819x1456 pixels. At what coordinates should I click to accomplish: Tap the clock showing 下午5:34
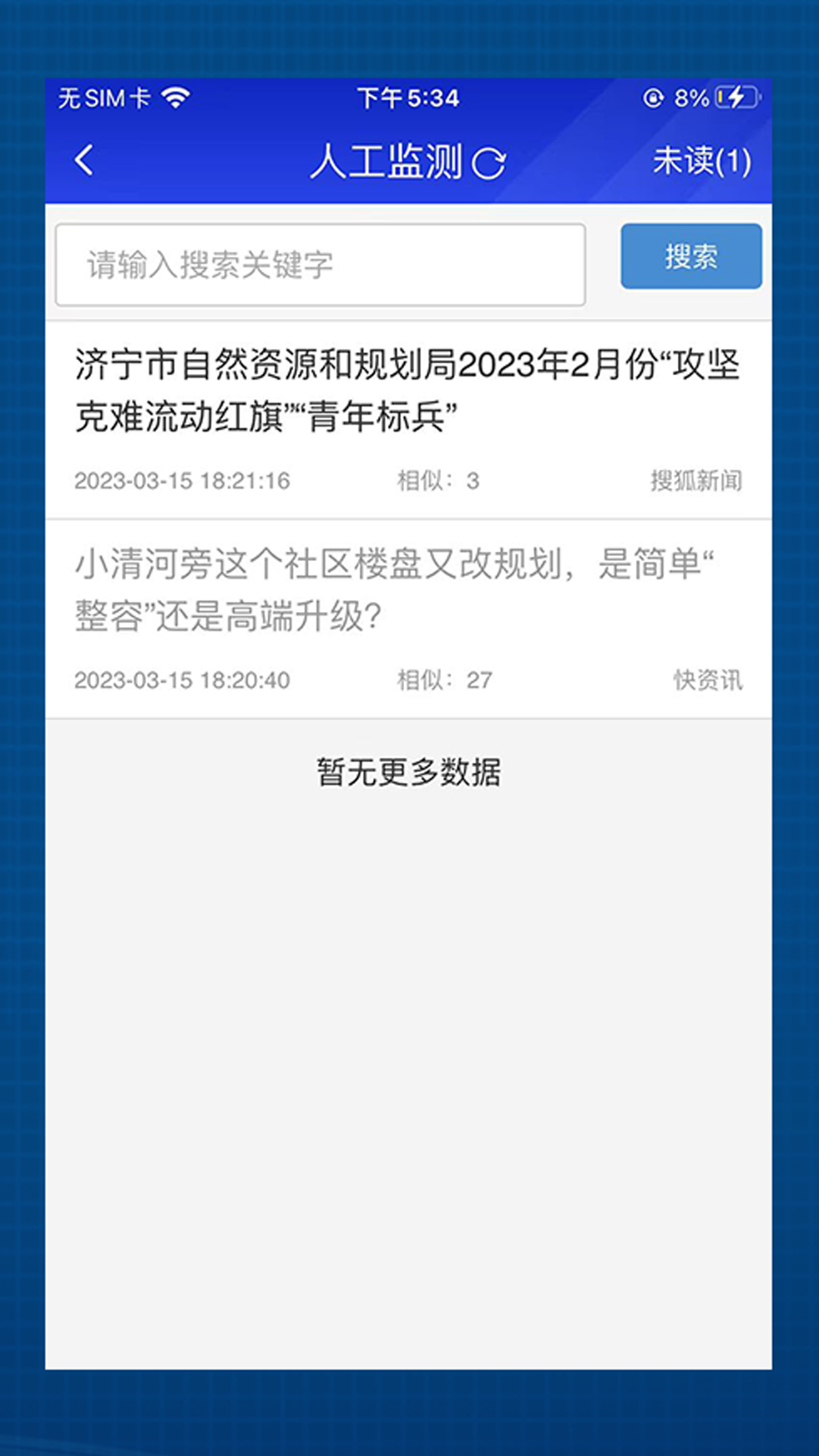(408, 97)
